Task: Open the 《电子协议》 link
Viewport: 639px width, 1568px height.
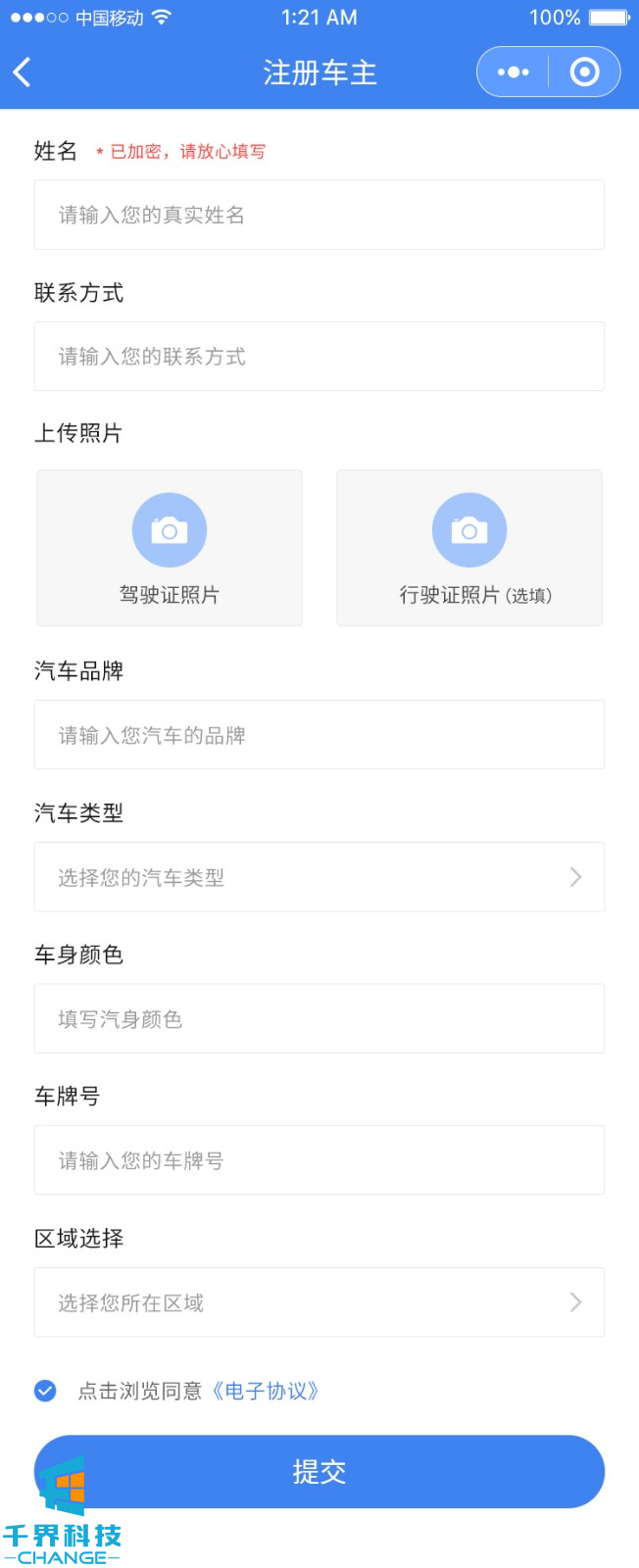Action: click(x=266, y=1391)
